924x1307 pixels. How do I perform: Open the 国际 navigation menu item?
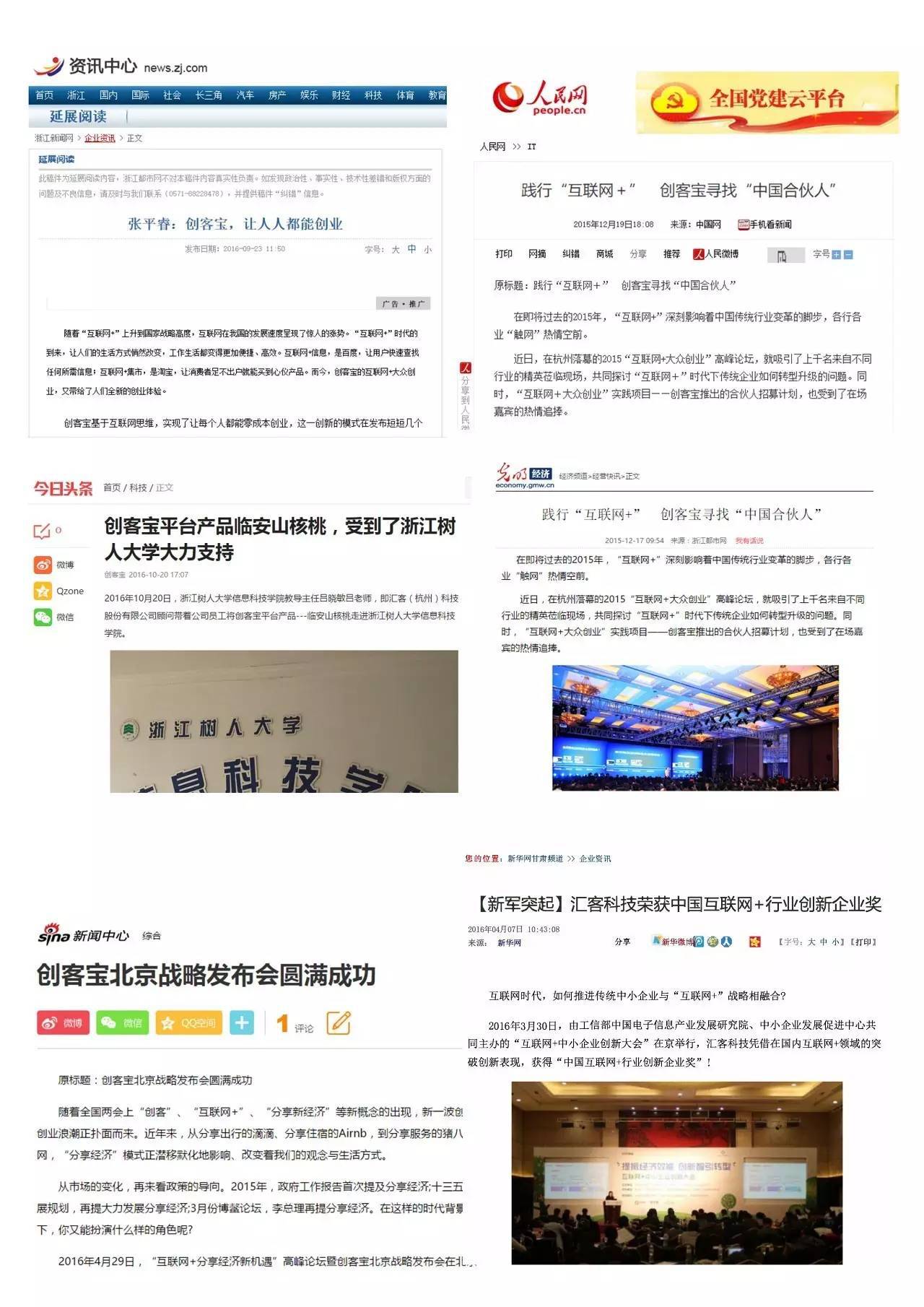point(141,95)
